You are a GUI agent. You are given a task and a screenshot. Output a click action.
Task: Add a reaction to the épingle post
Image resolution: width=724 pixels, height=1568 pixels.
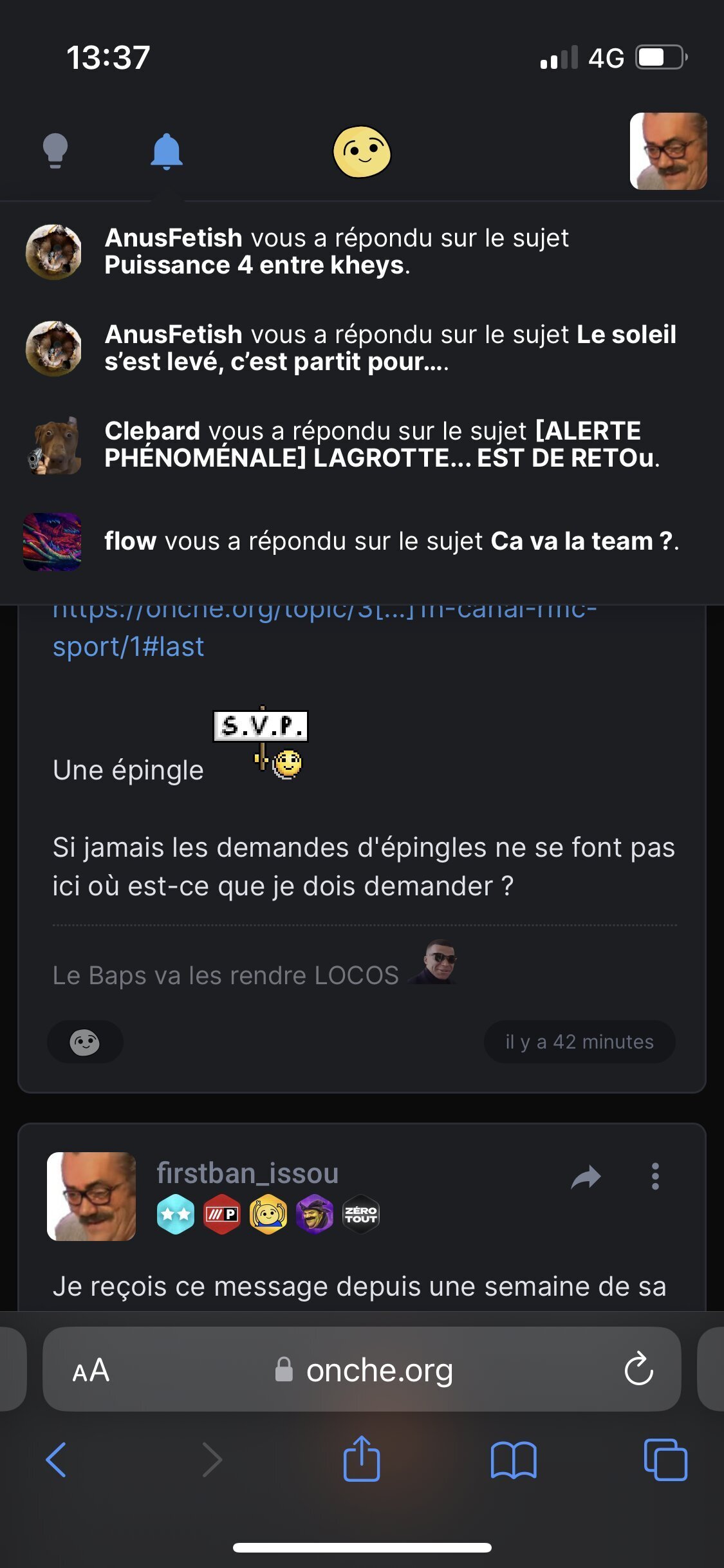coord(85,1042)
